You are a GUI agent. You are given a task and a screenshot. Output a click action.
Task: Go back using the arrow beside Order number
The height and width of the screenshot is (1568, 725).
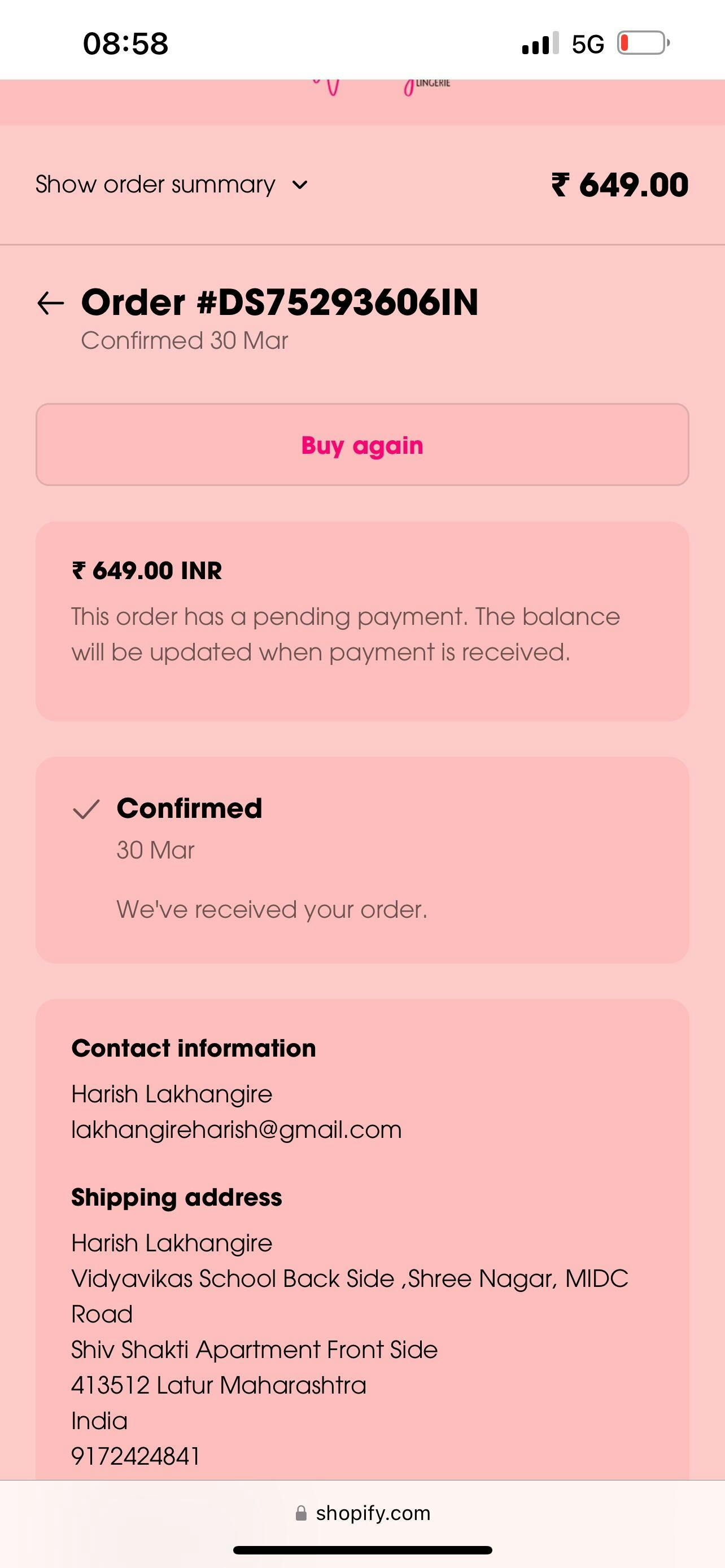point(50,303)
